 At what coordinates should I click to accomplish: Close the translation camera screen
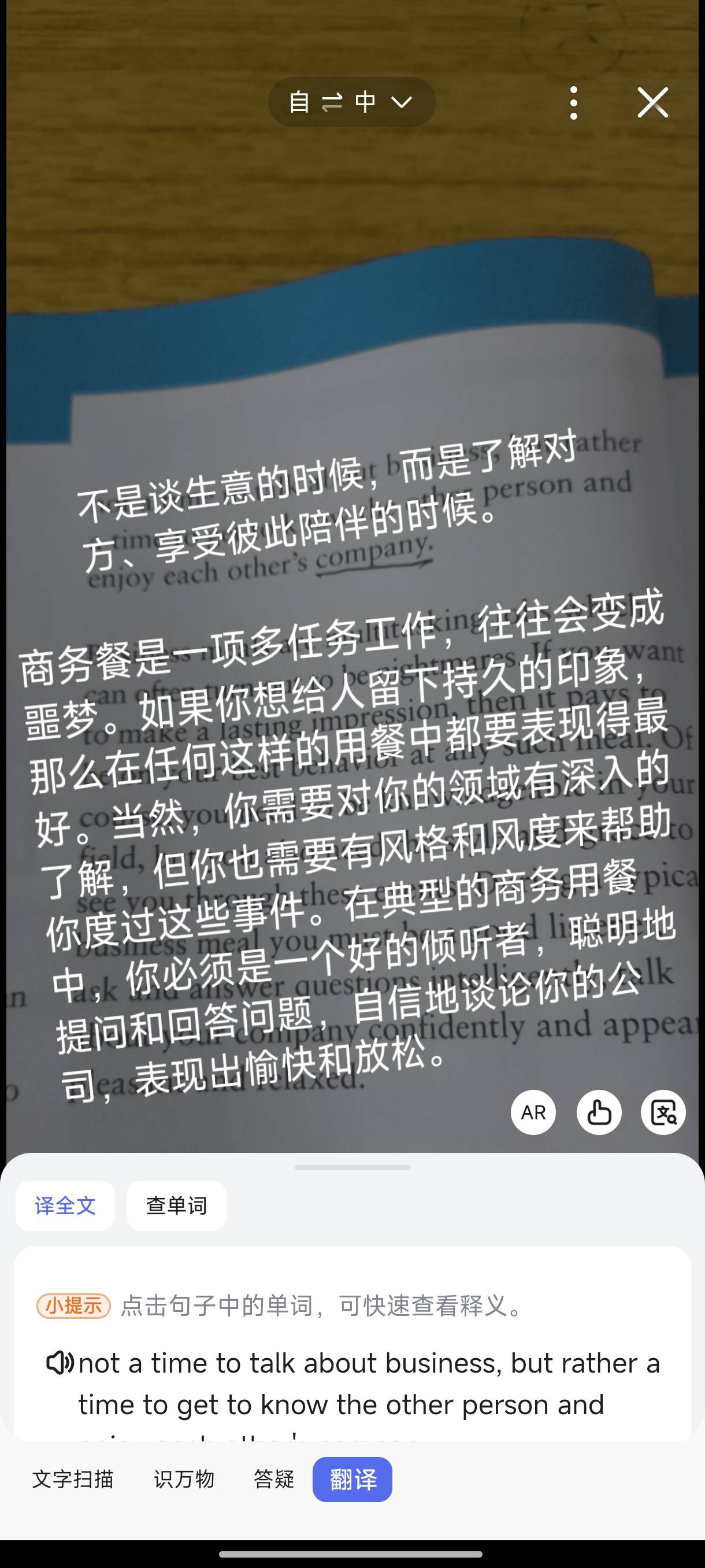point(652,102)
